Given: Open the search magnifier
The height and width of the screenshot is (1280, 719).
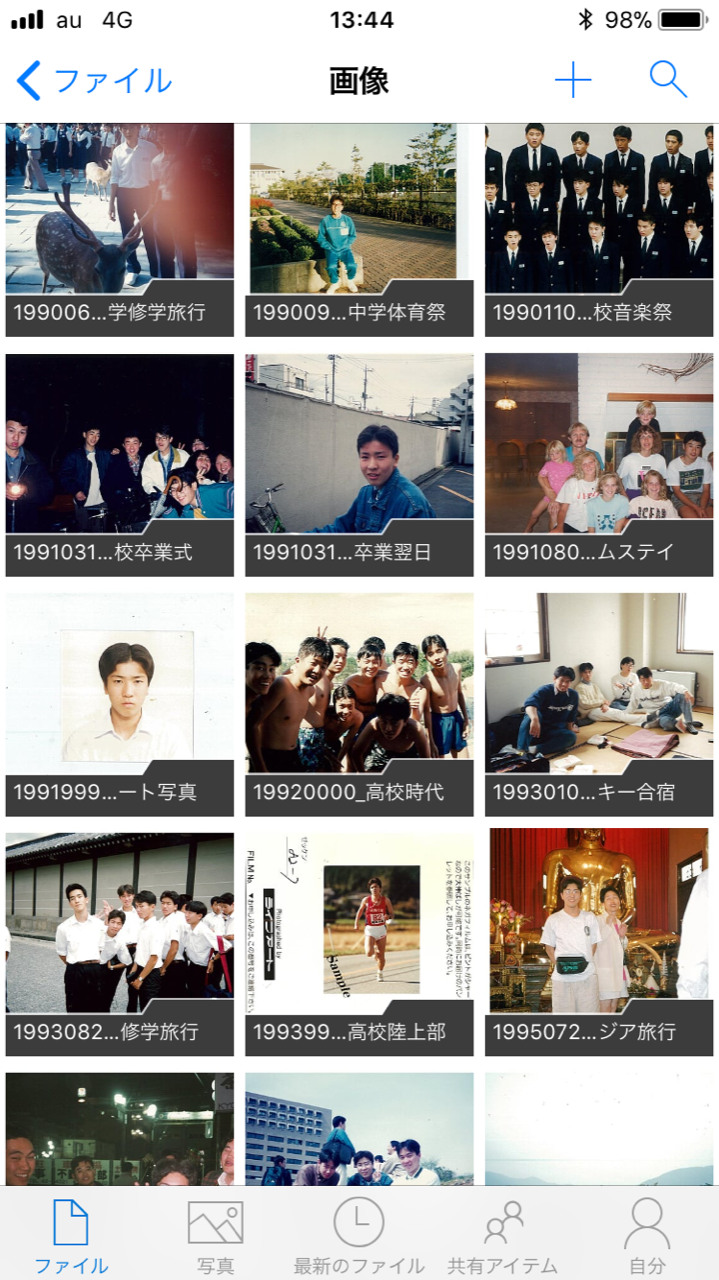Looking at the screenshot, I should (668, 79).
